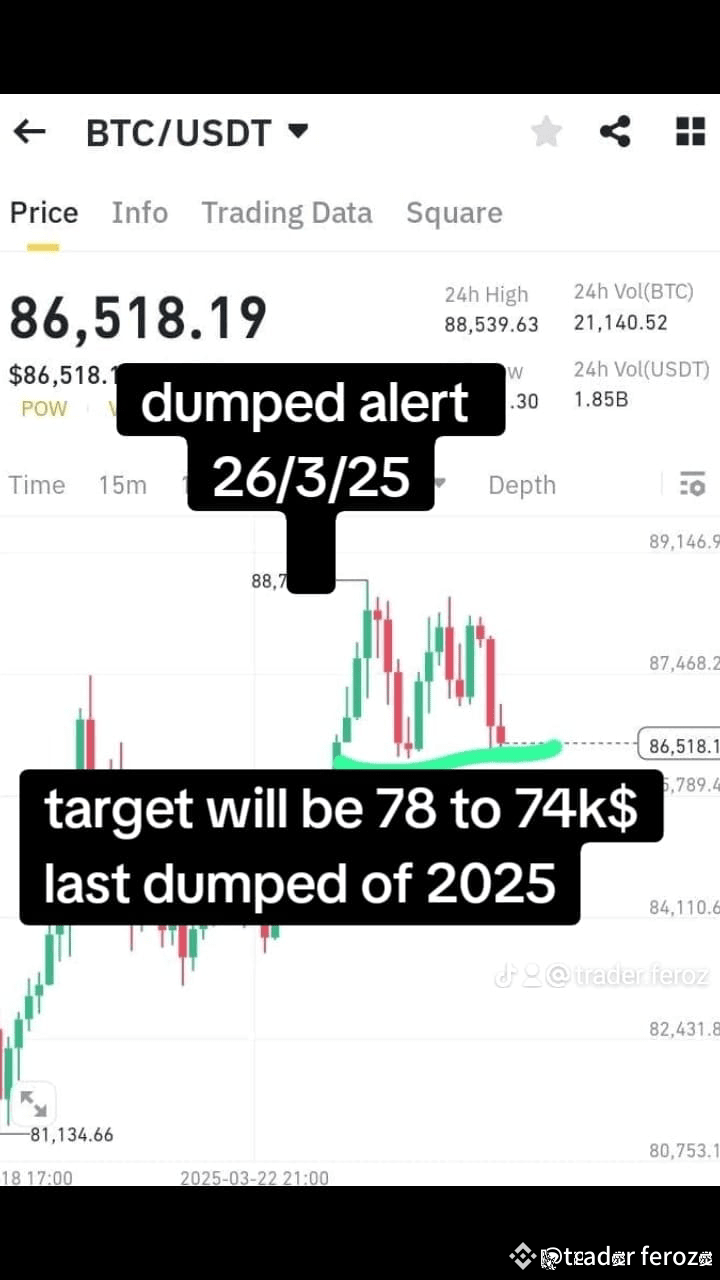Screen dimensions: 720x1280
Task: Open sharing options via the share icon
Action: (615, 131)
